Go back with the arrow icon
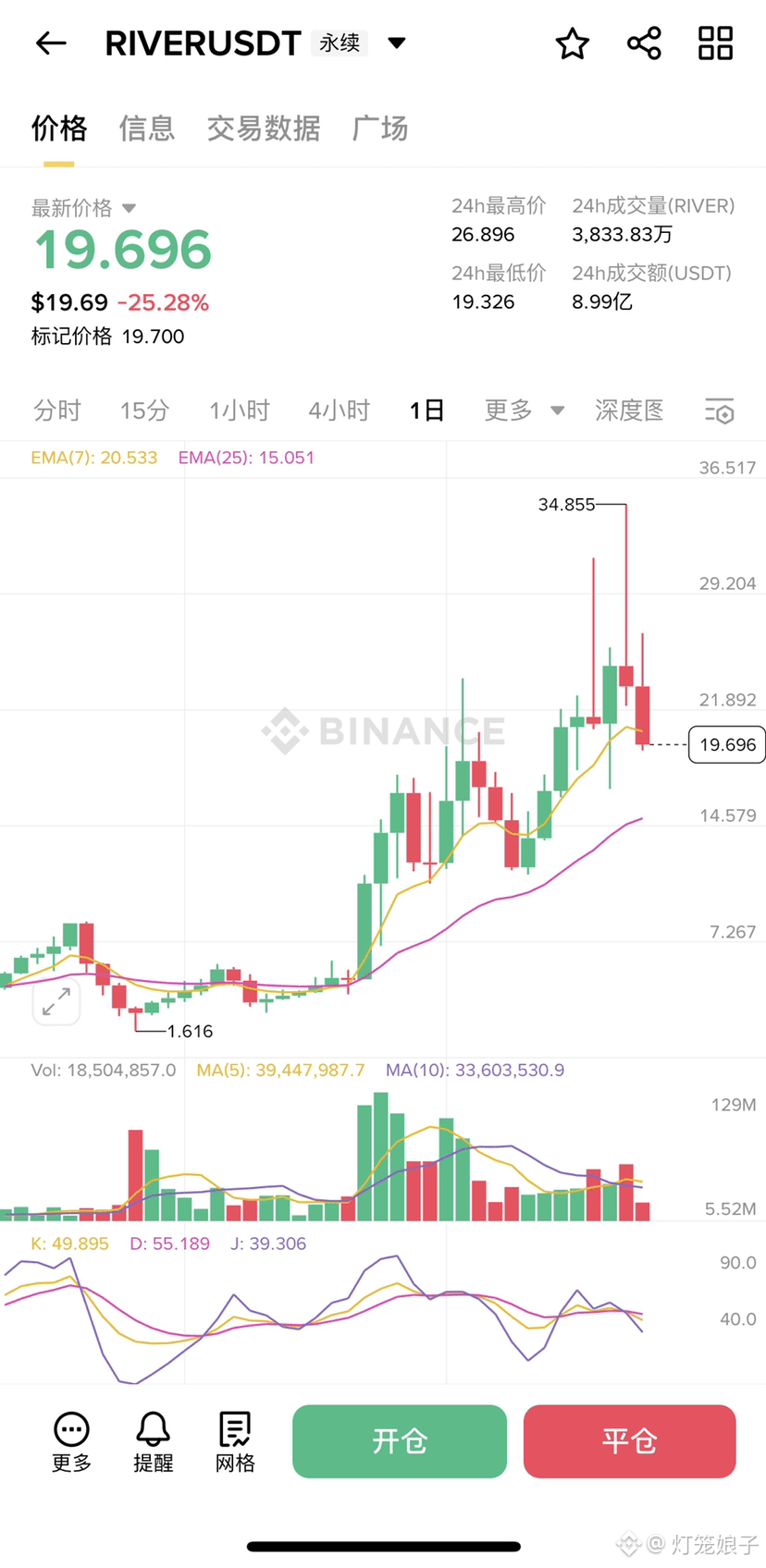The image size is (766, 1568). coord(51,43)
